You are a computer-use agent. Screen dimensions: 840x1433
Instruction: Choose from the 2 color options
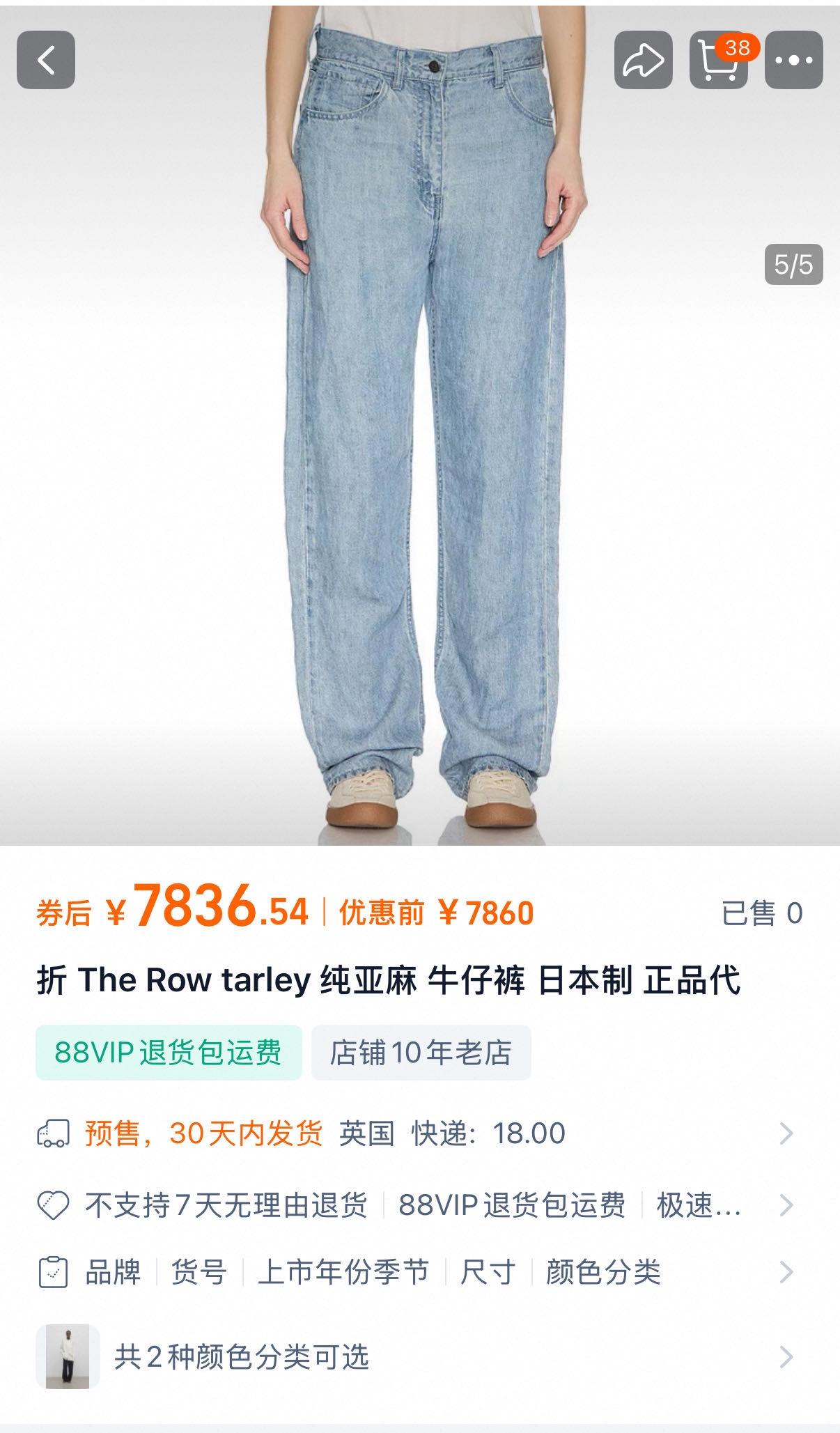[x=418, y=1356]
